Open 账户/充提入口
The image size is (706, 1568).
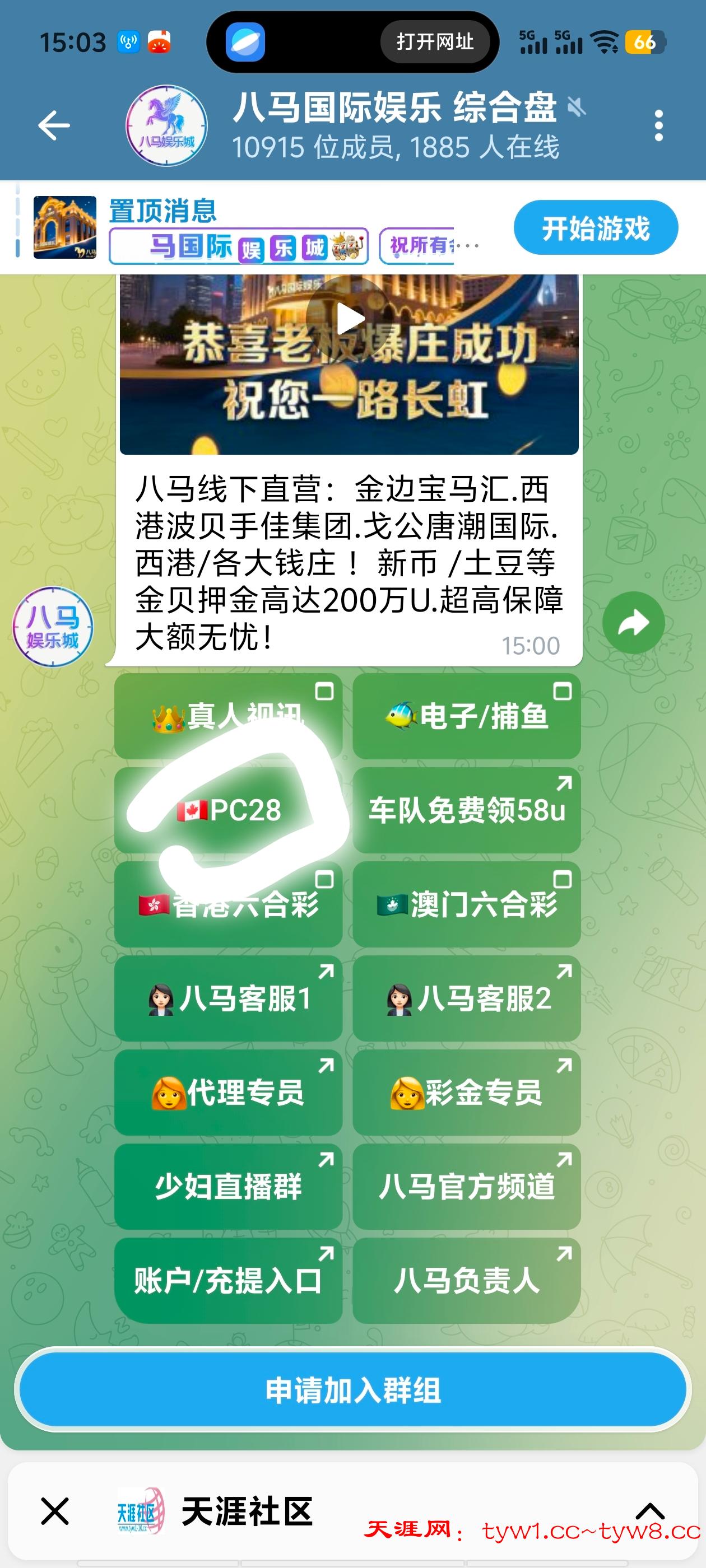tap(229, 1280)
